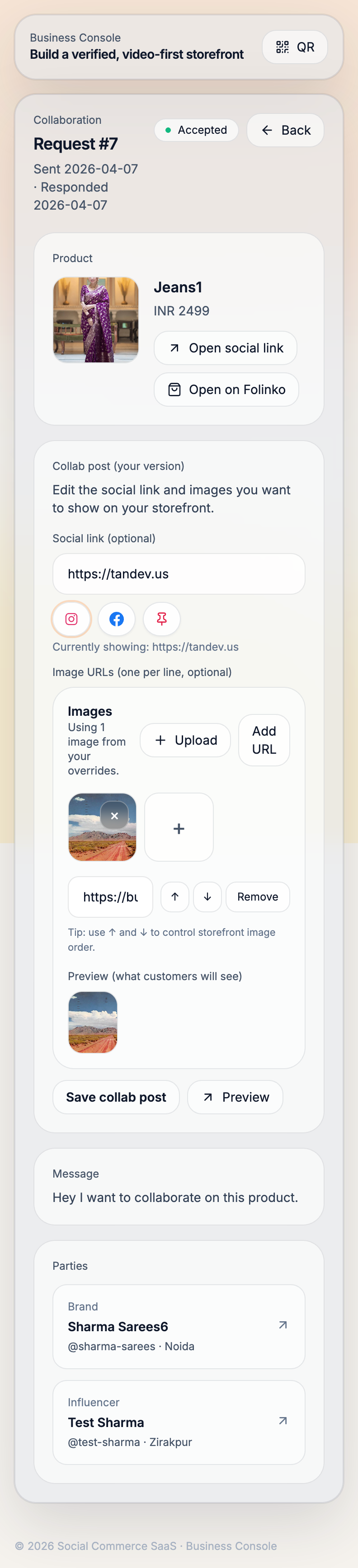Upload a new image
The image size is (358, 1568).
coord(185,740)
